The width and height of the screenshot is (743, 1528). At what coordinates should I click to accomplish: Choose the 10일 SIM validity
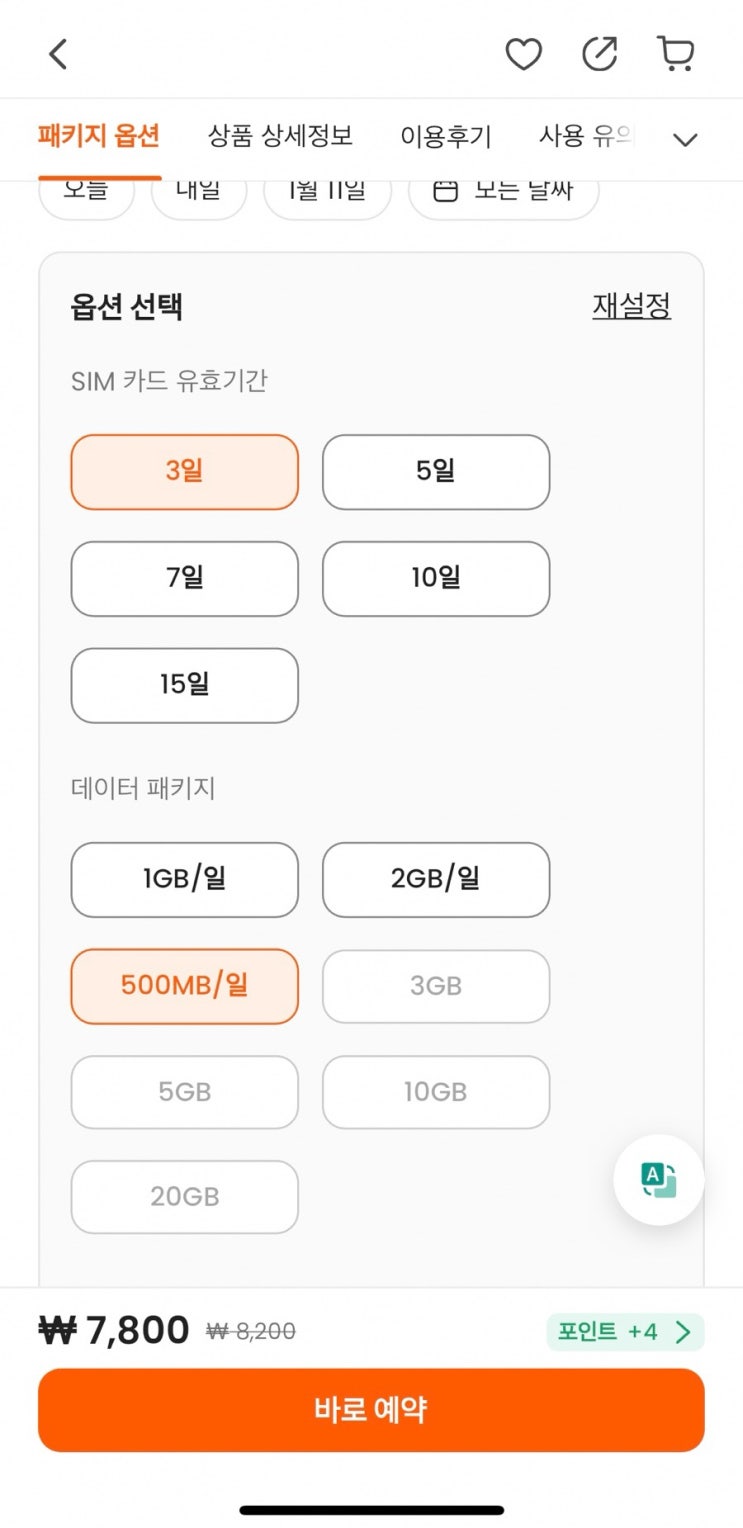[x=436, y=579]
